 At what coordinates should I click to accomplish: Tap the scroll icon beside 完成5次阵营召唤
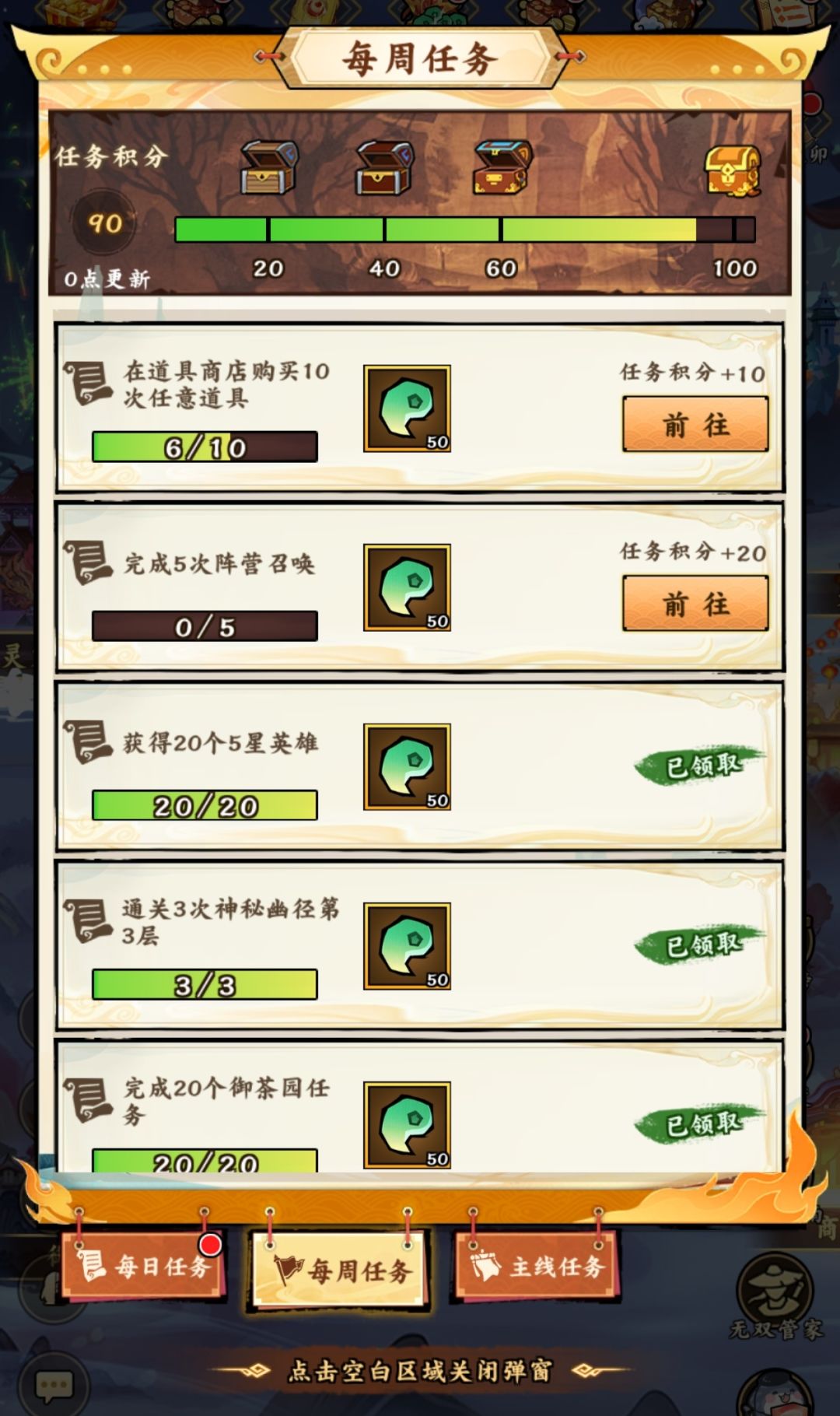(x=88, y=563)
